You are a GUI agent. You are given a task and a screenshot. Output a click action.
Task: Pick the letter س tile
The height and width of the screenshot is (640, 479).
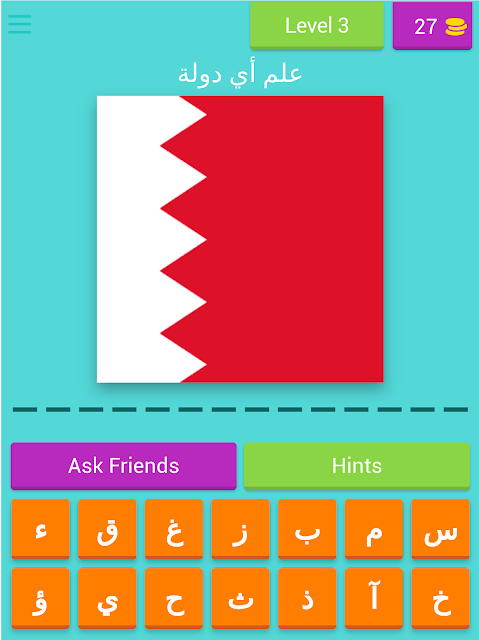441,529
